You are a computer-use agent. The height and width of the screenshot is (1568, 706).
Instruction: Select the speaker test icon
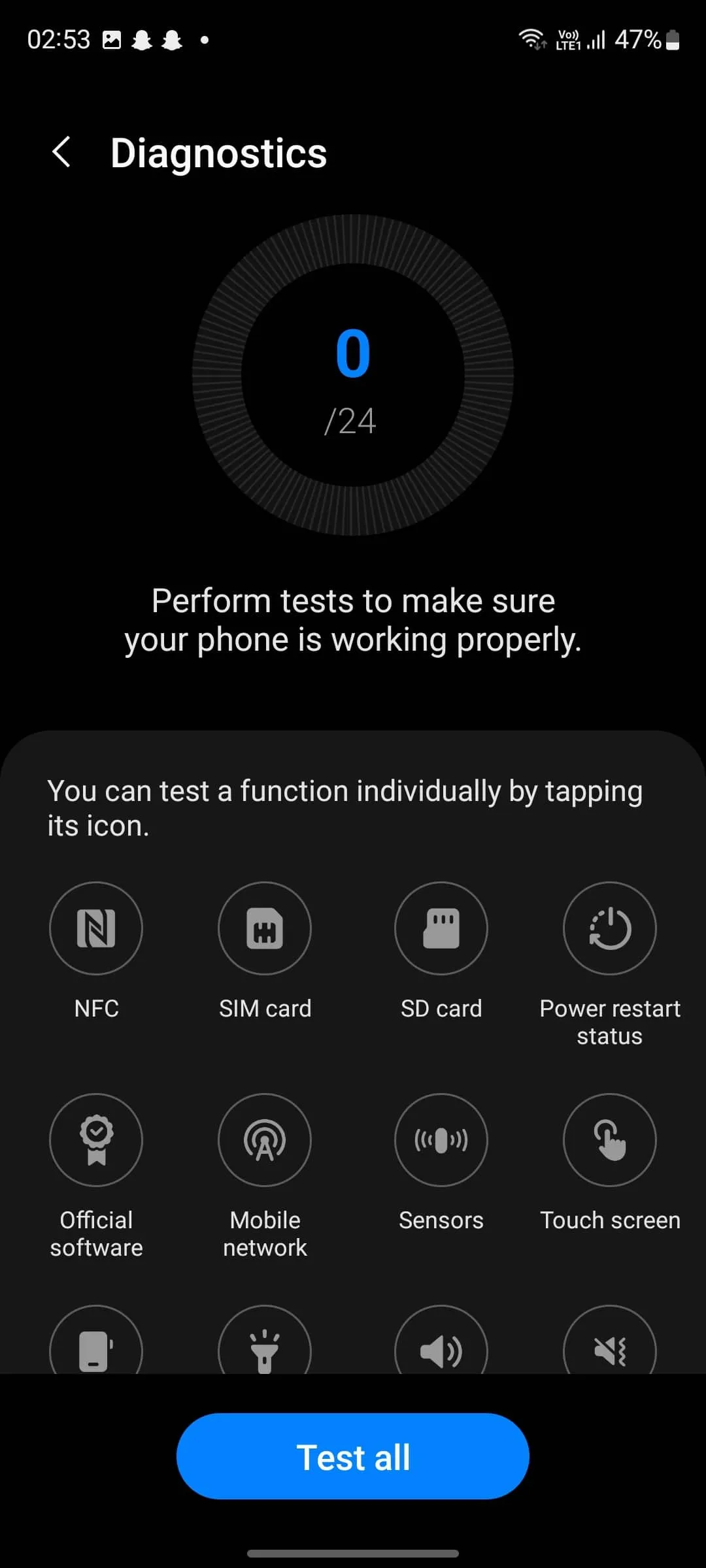click(441, 1346)
